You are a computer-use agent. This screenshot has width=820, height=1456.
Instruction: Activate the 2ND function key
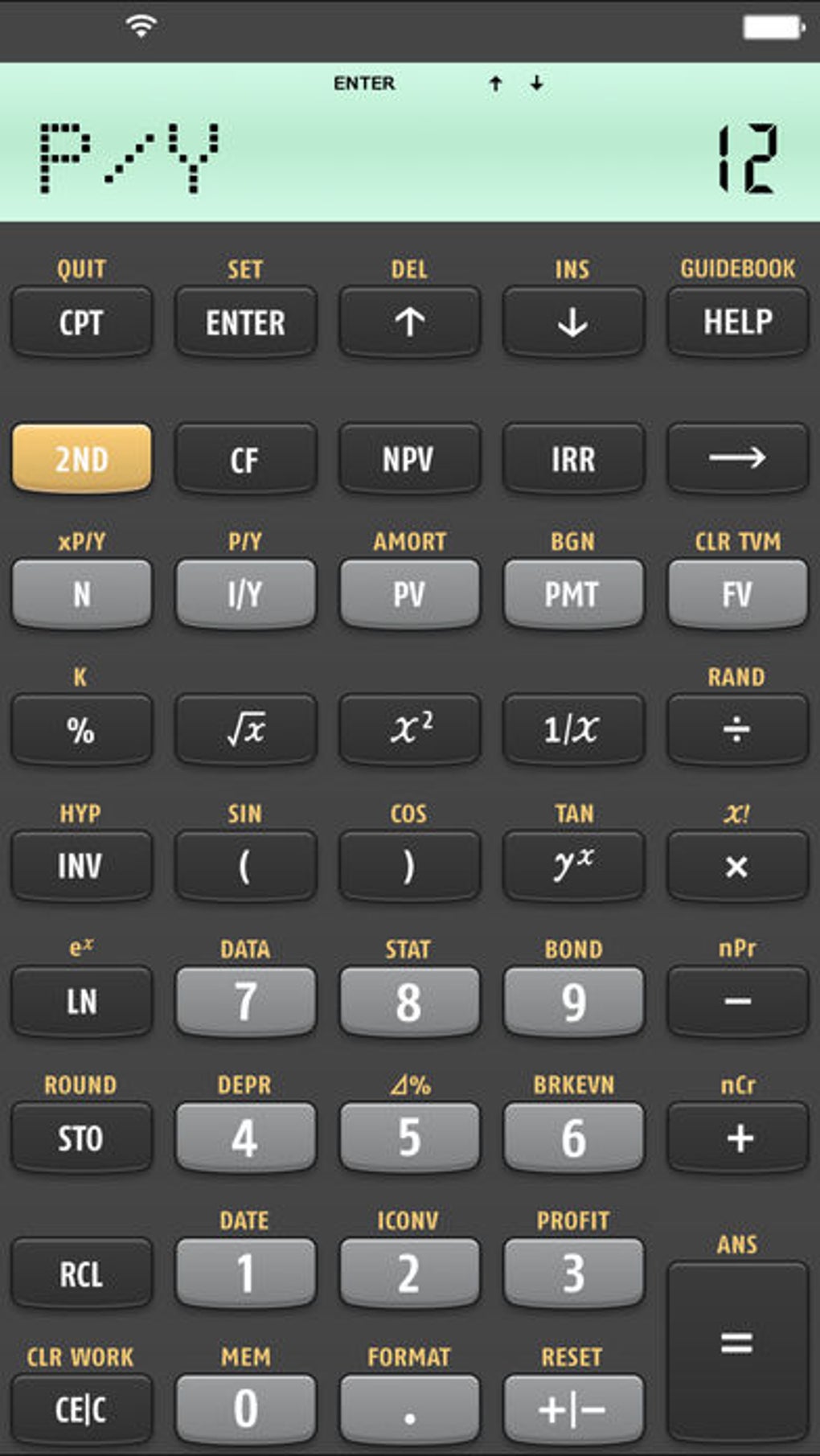pyautogui.click(x=81, y=458)
